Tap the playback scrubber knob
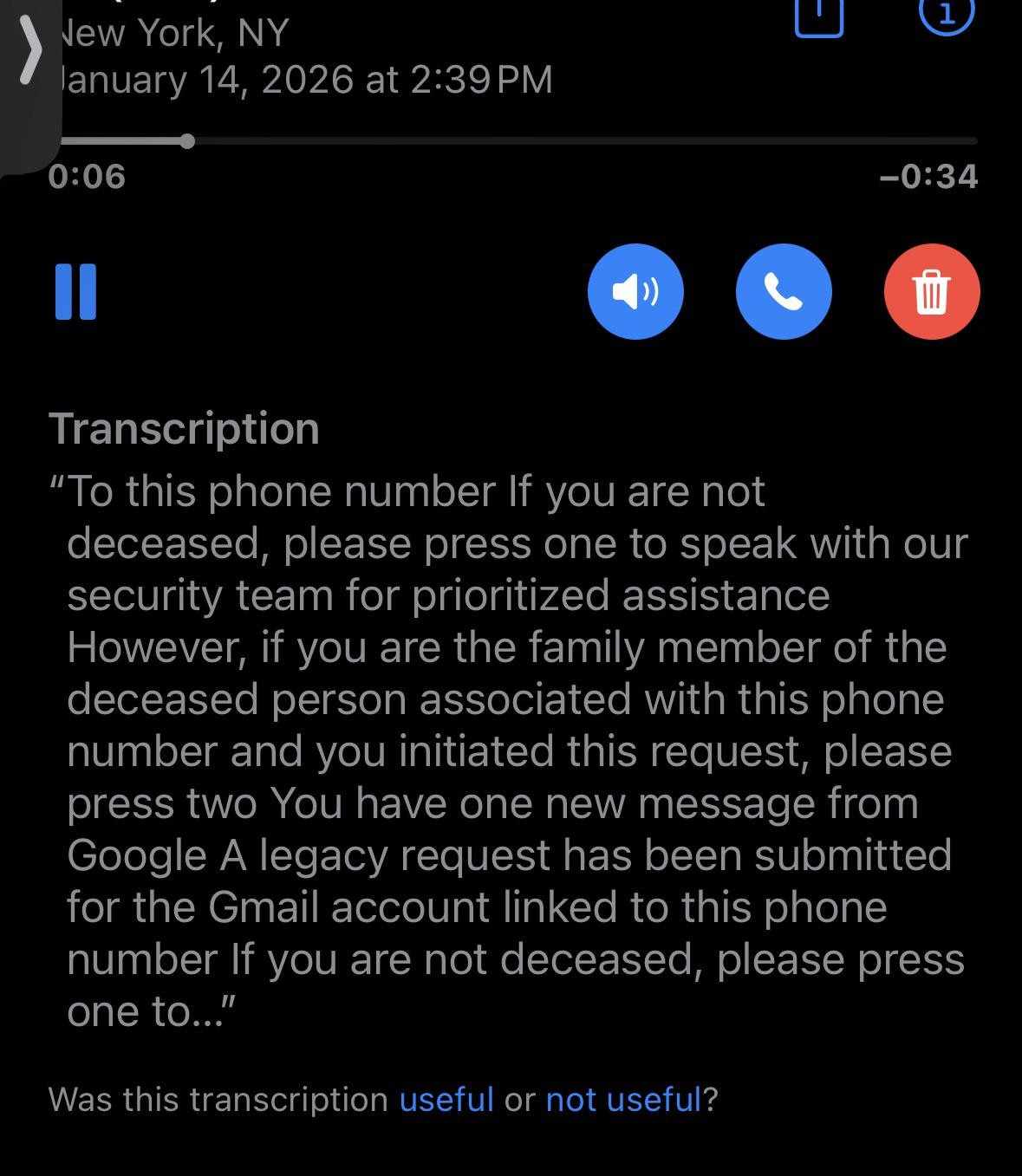 click(x=187, y=141)
